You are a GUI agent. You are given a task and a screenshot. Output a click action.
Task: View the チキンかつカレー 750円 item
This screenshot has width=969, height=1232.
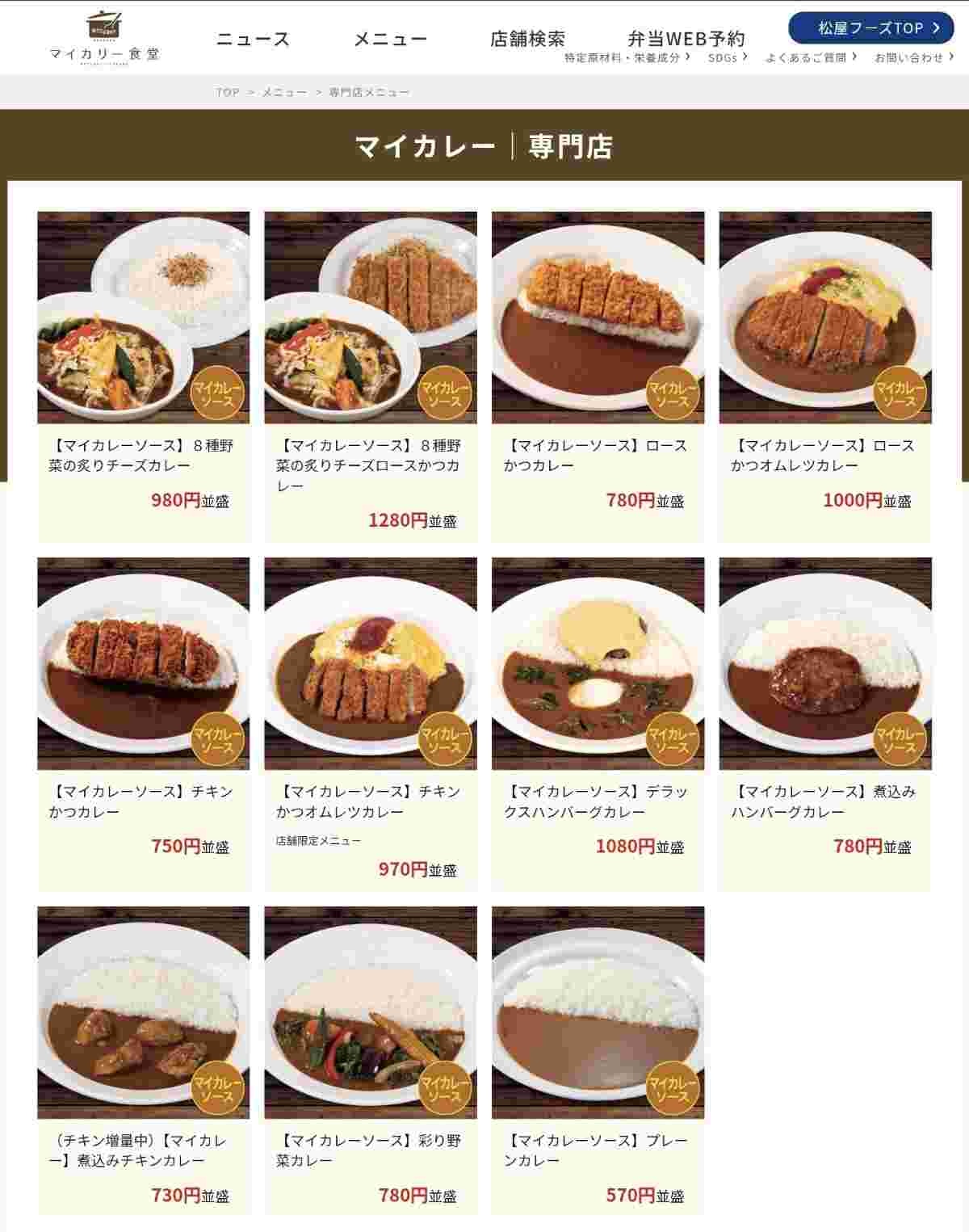pyautogui.click(x=144, y=723)
